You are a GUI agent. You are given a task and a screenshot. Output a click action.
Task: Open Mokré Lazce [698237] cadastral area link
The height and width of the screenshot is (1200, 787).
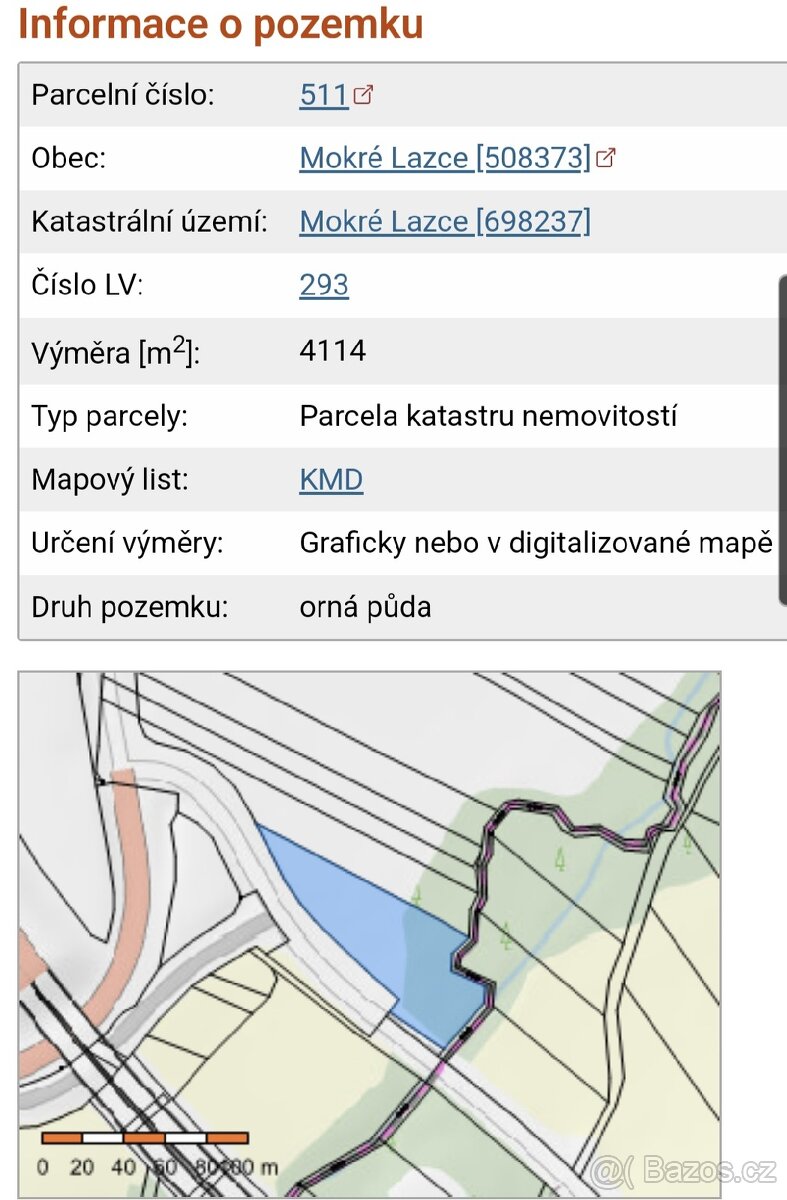click(445, 221)
